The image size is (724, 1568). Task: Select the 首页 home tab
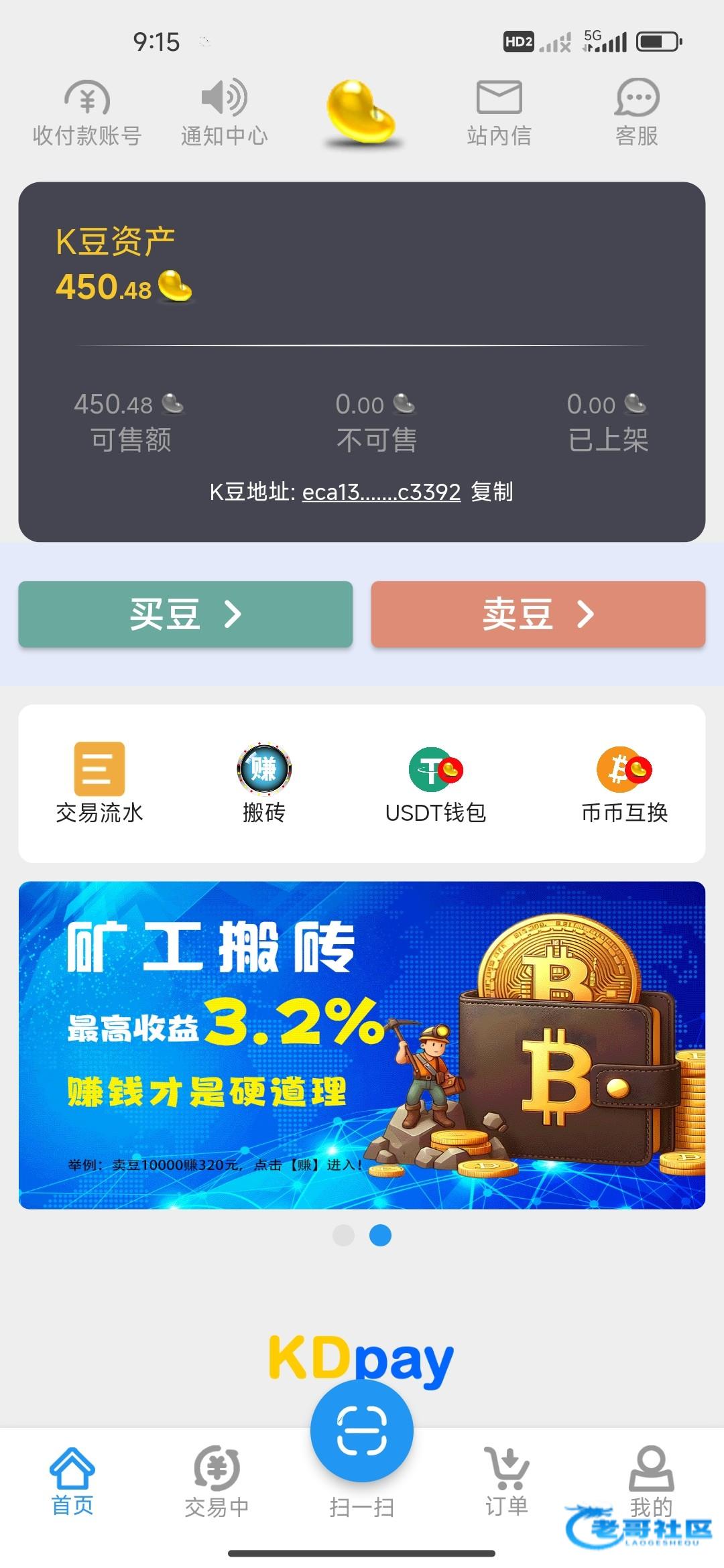[72, 1482]
